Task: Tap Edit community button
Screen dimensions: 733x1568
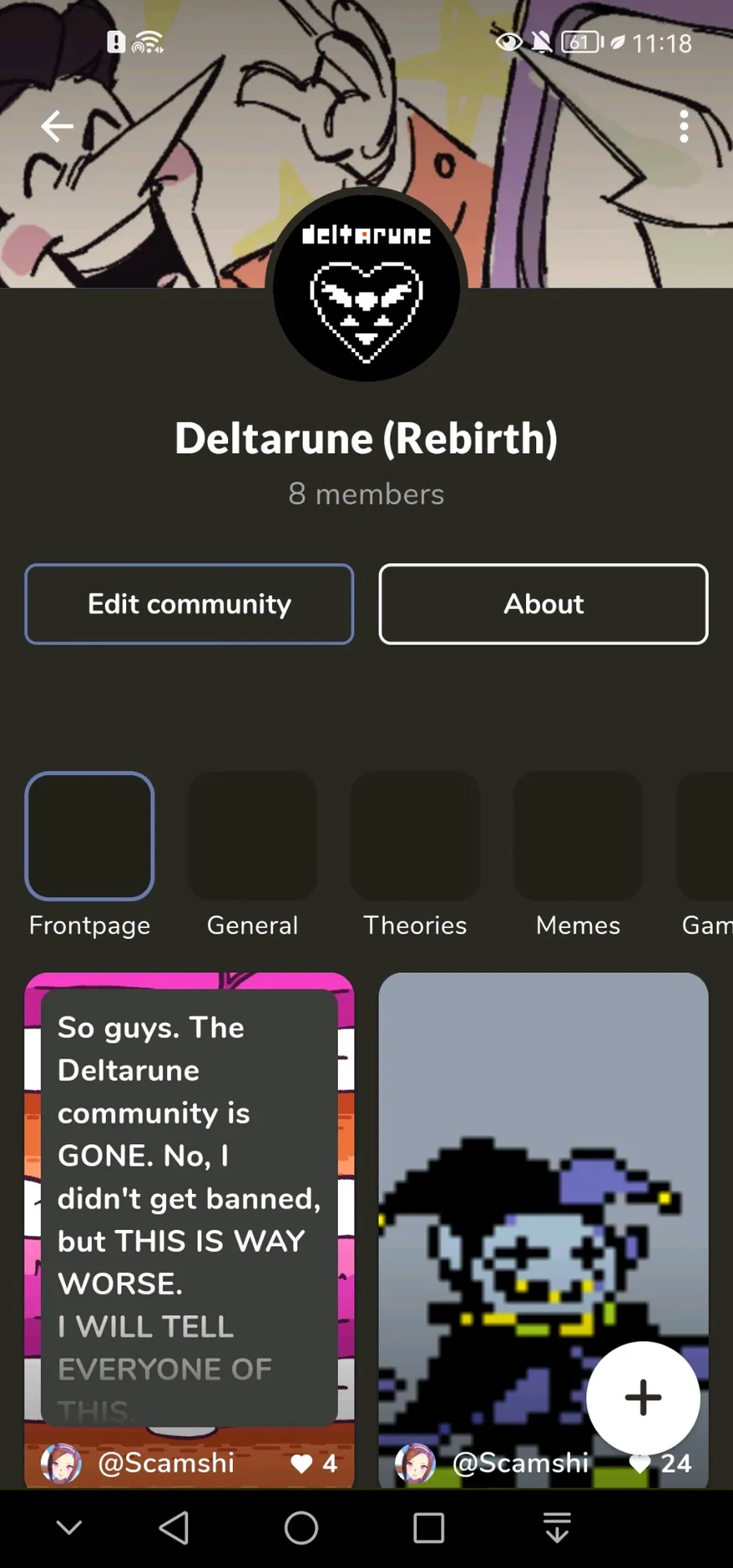Action: (189, 604)
